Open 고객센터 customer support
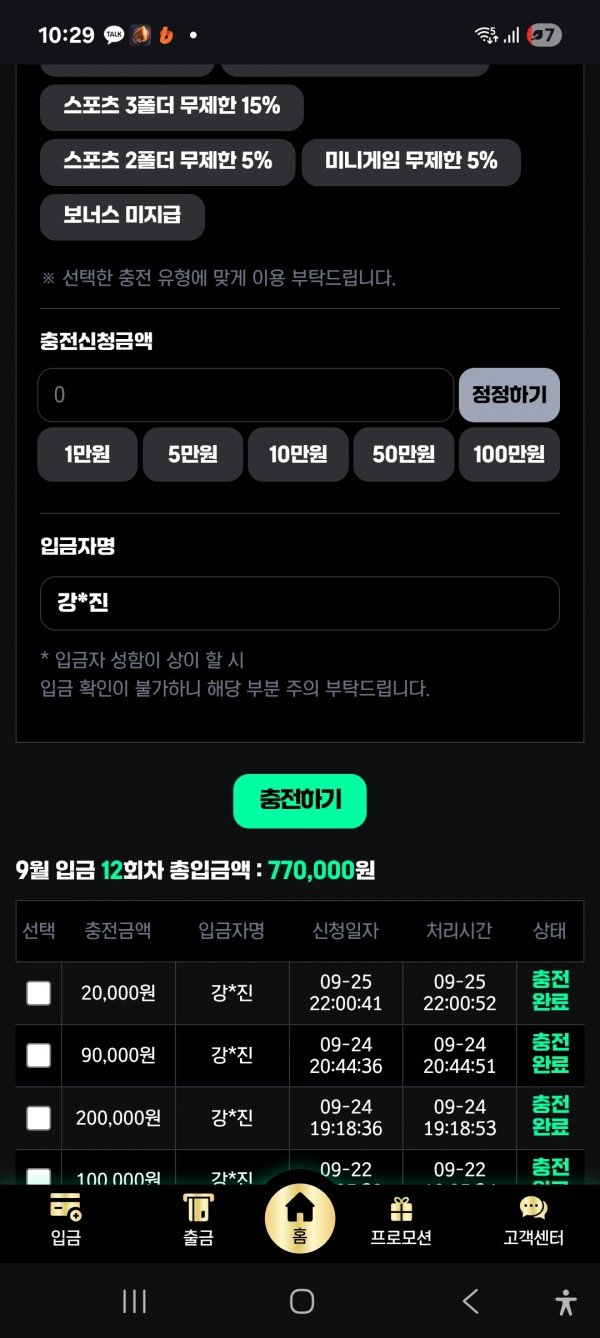The height and width of the screenshot is (1338, 600). pos(533,1220)
